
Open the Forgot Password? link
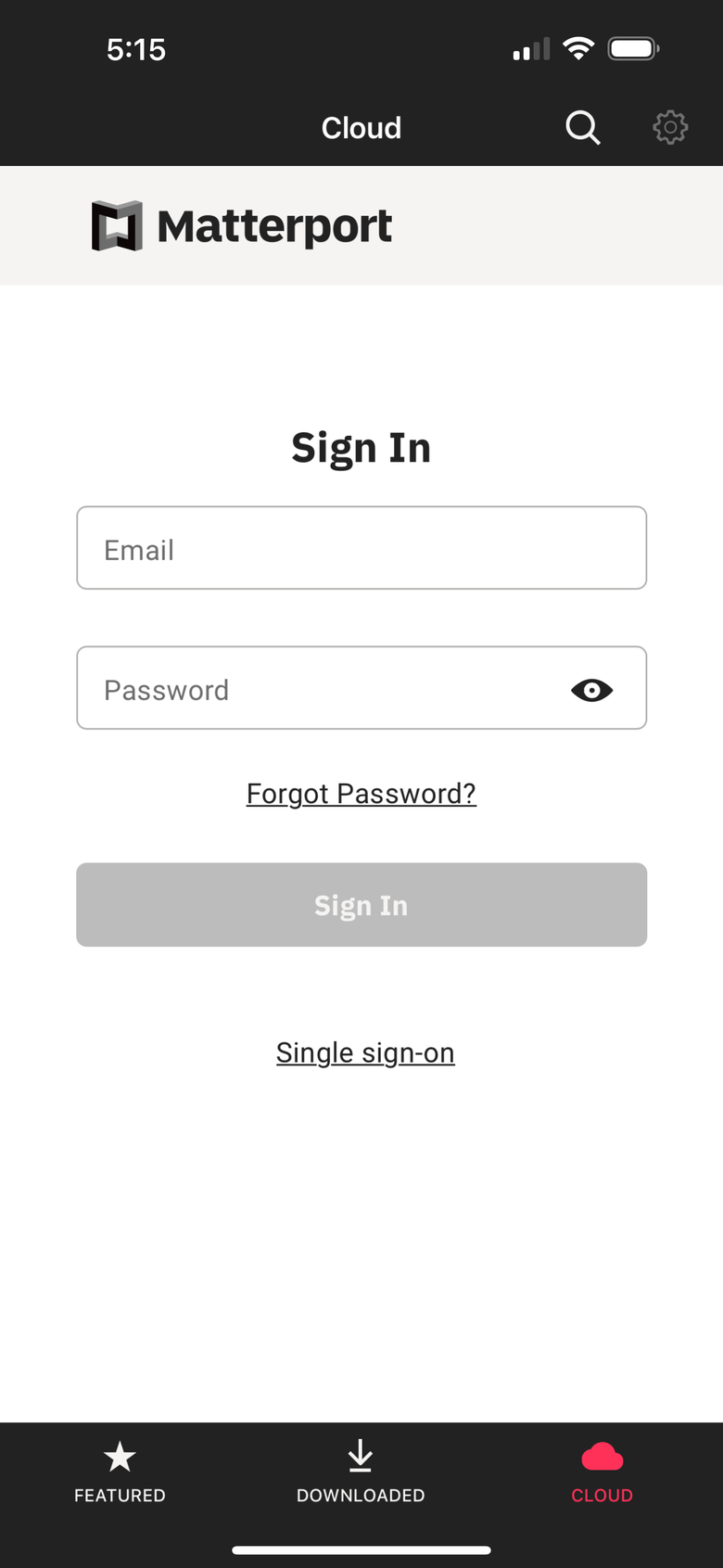click(x=361, y=794)
